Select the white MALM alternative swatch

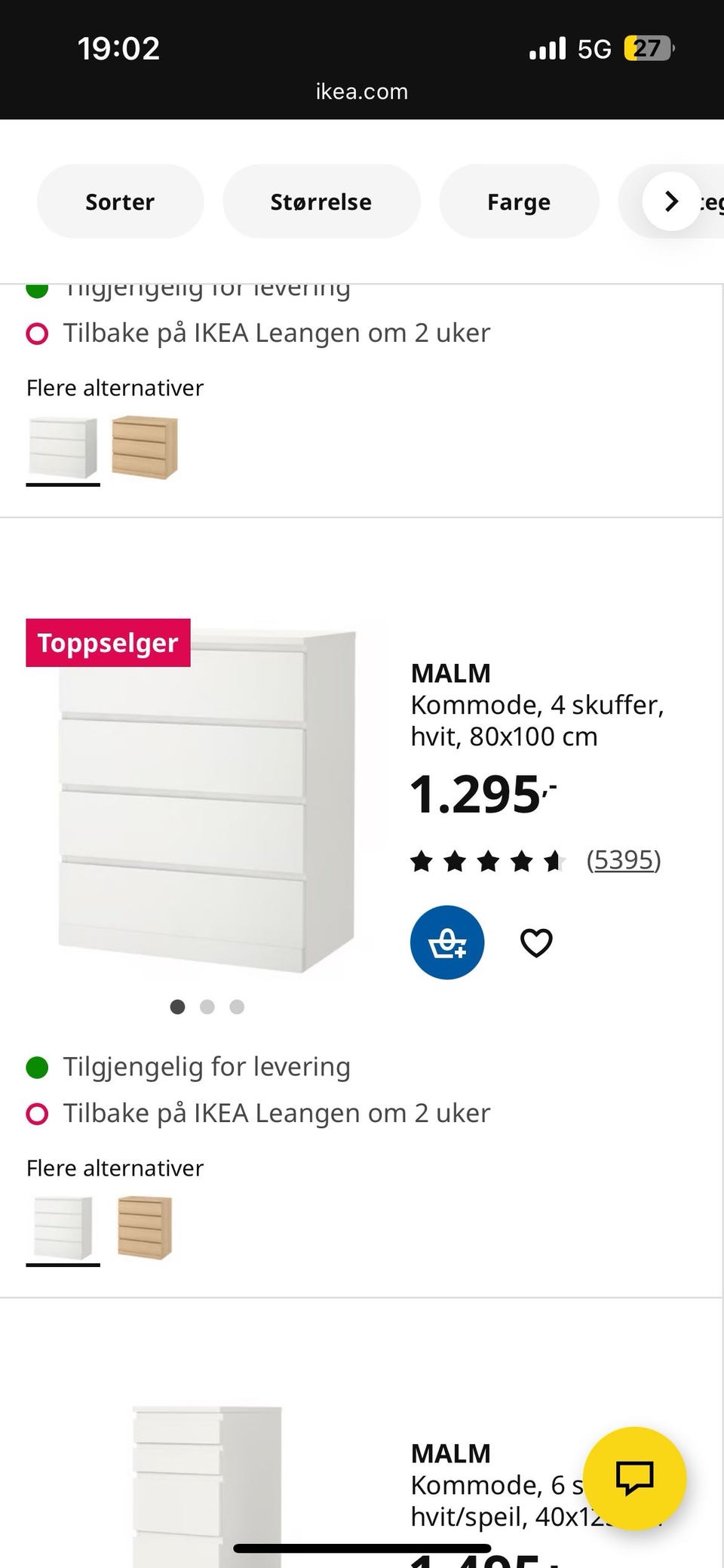63,1228
